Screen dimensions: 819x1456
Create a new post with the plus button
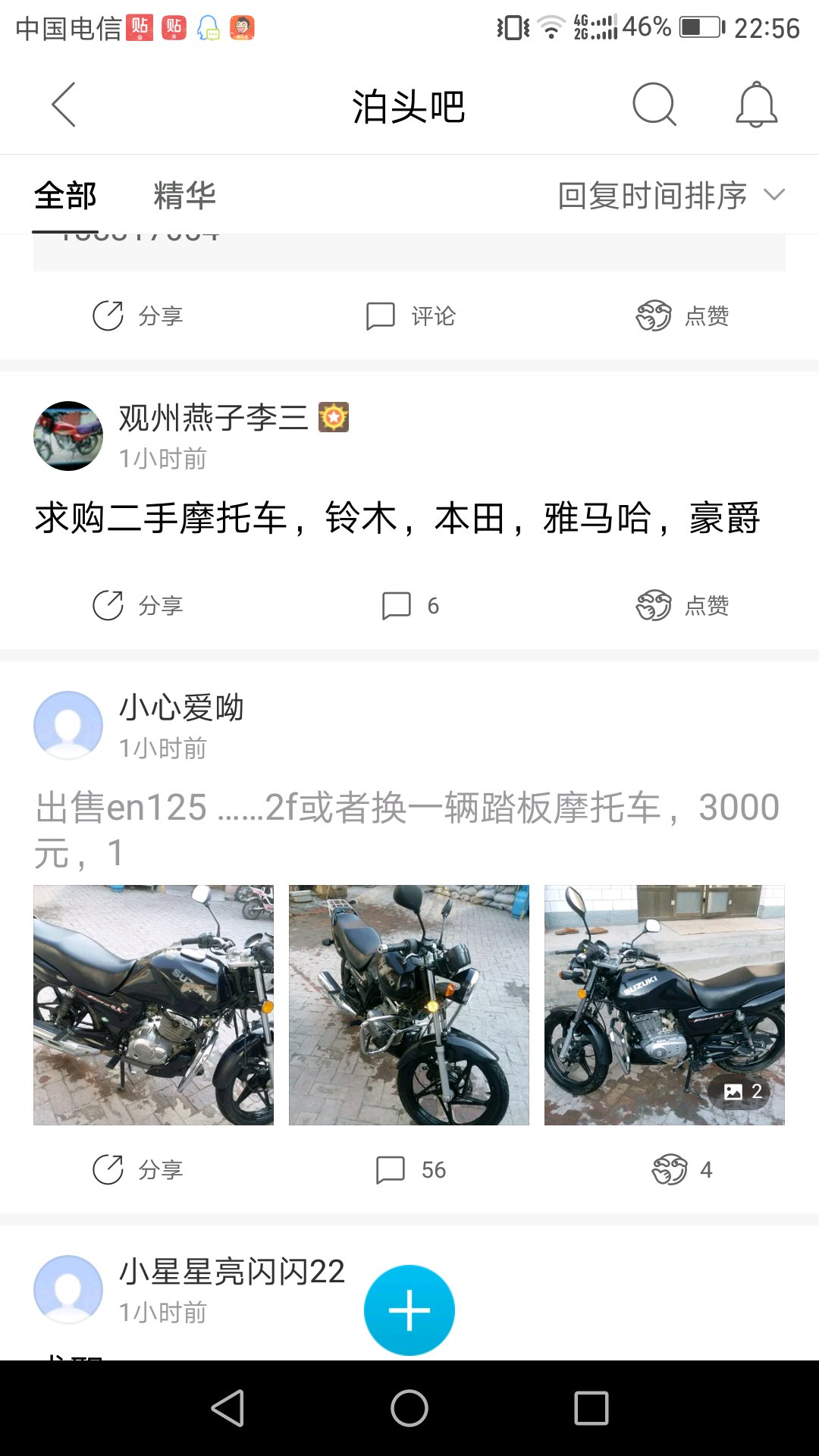[409, 1310]
